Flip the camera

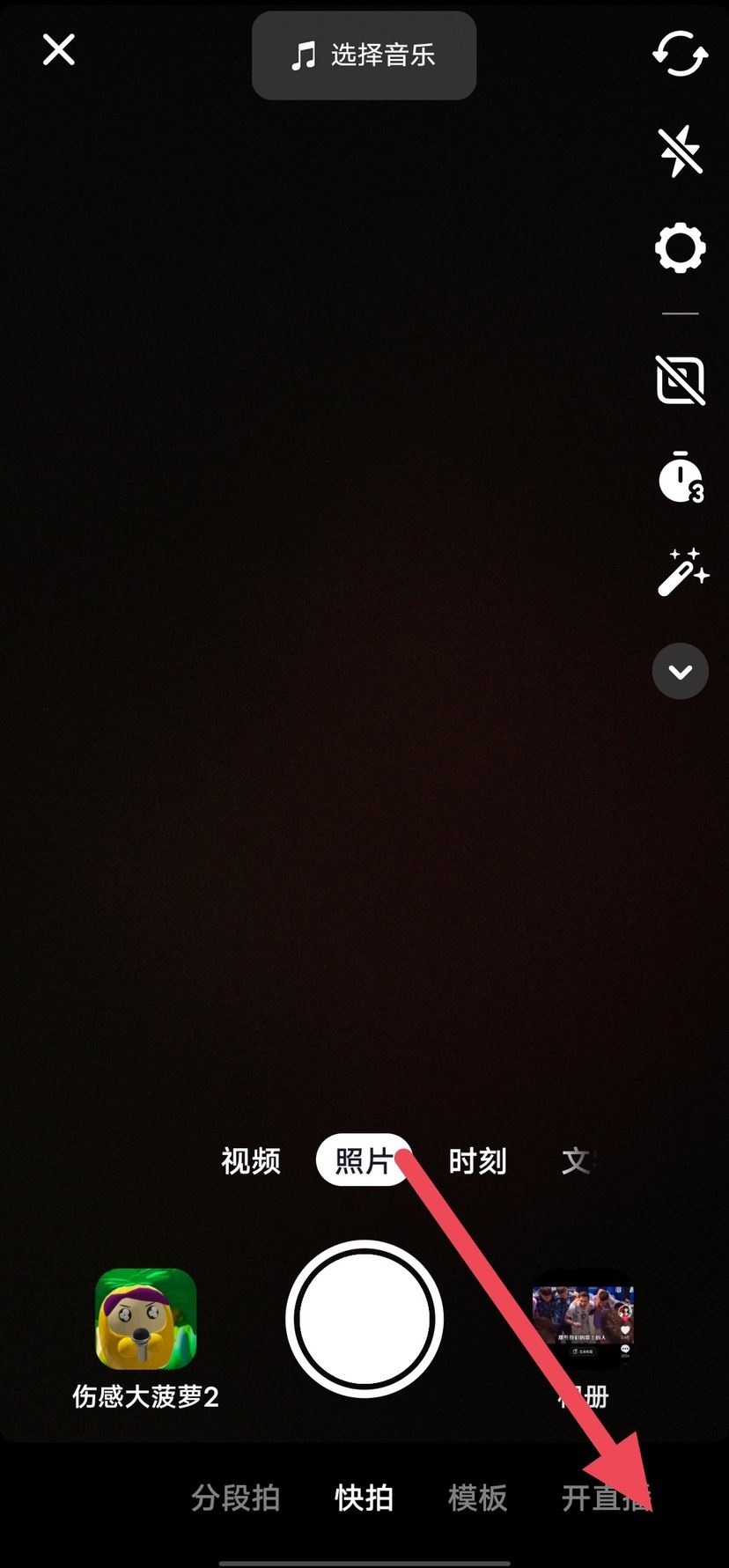(680, 55)
